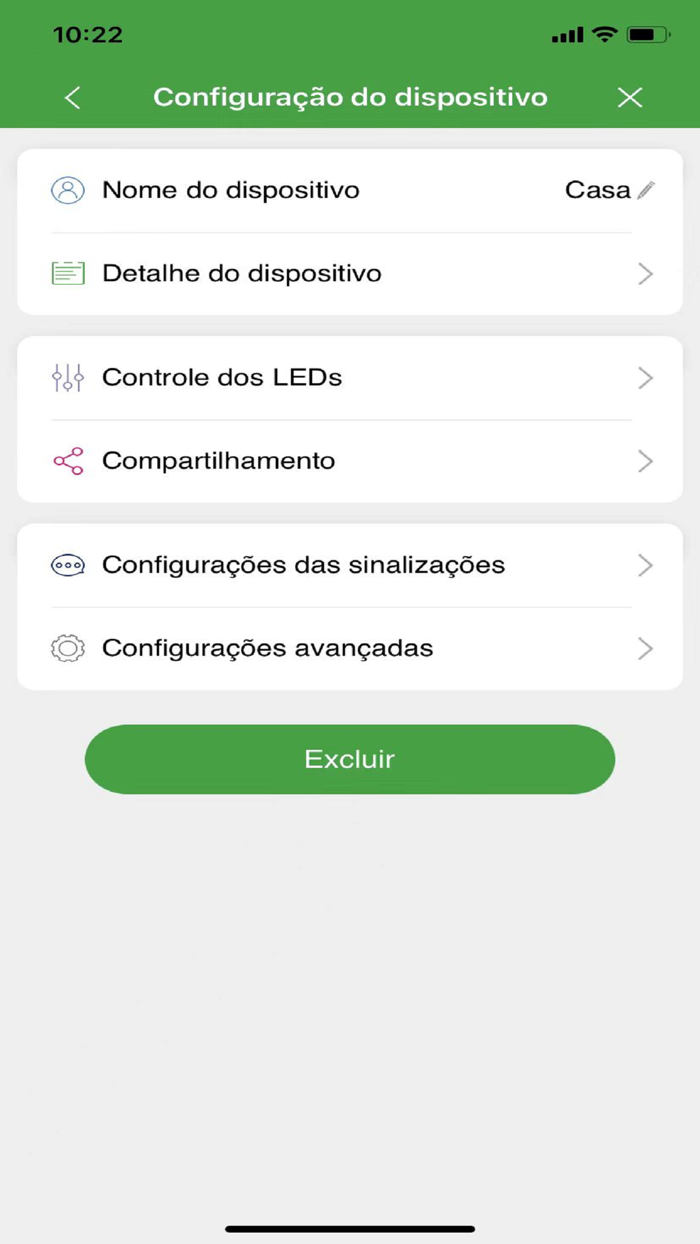
Task: Open Detalhe do dispositivo
Action: coord(350,274)
